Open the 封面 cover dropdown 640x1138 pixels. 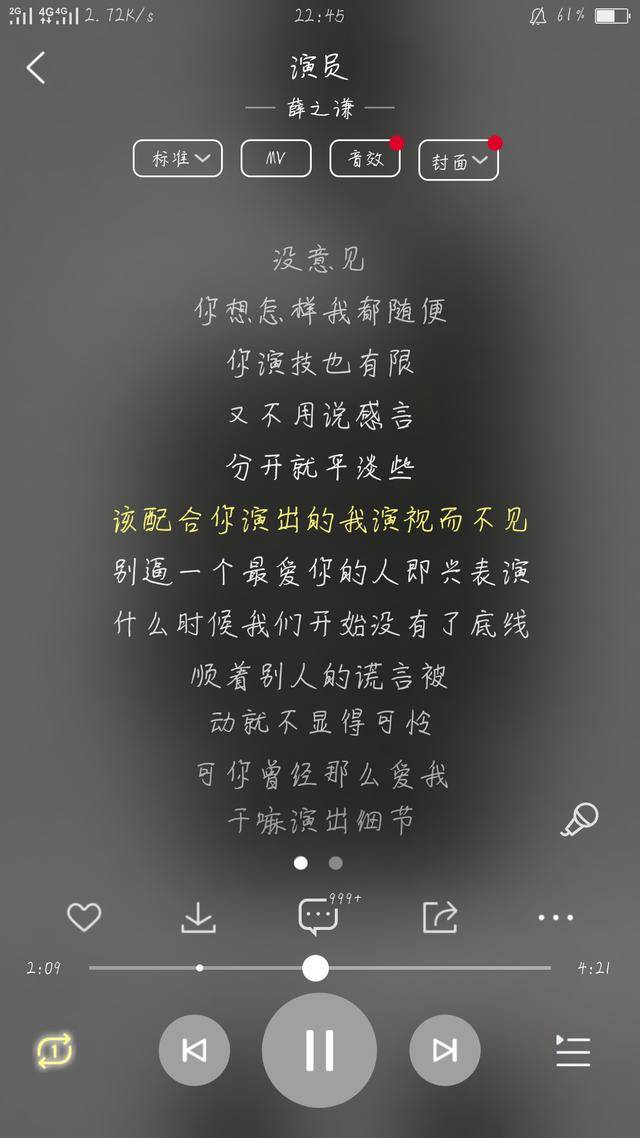[x=458, y=160]
